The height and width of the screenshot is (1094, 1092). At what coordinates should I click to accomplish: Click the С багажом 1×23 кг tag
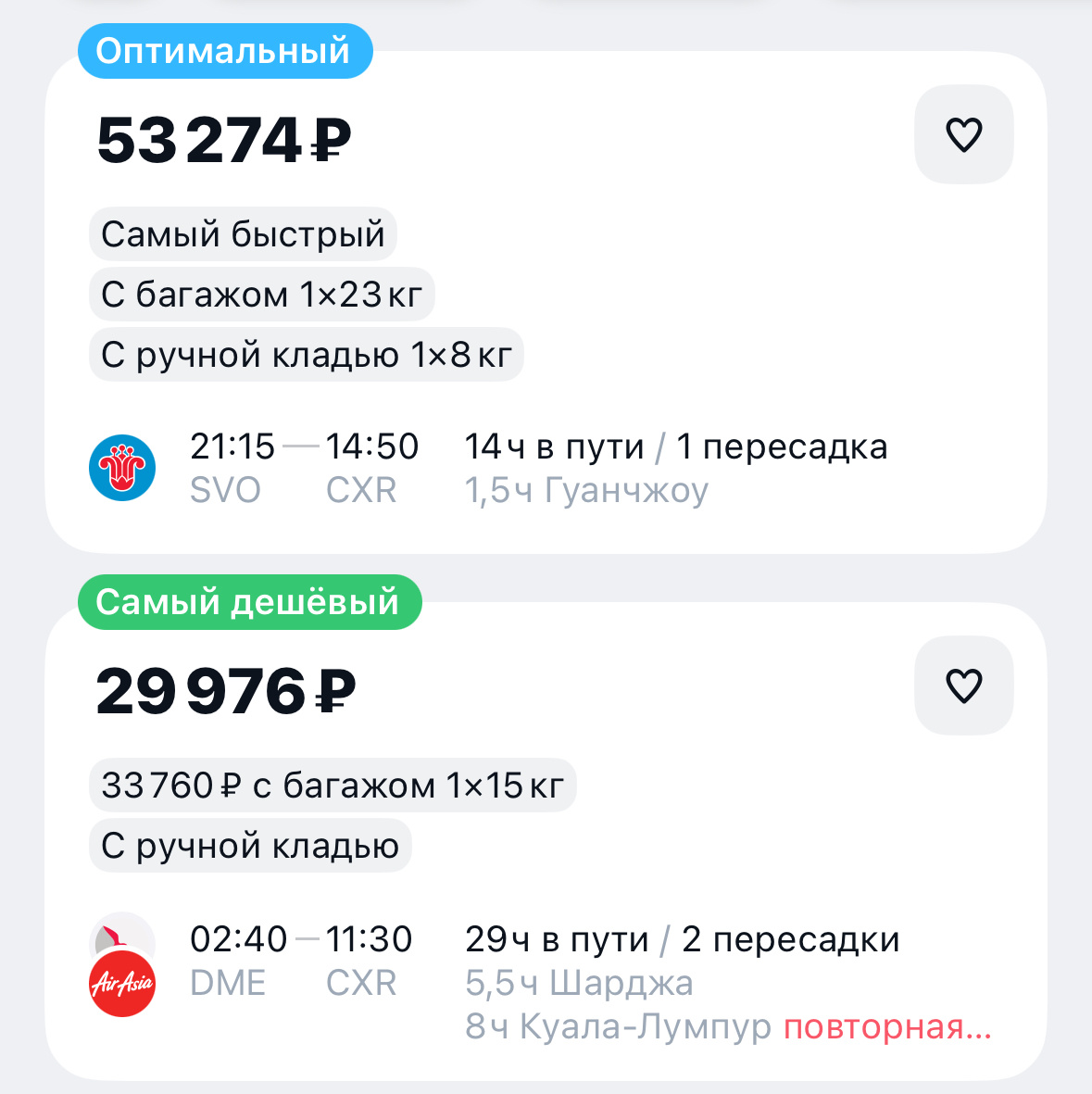pyautogui.click(x=261, y=294)
